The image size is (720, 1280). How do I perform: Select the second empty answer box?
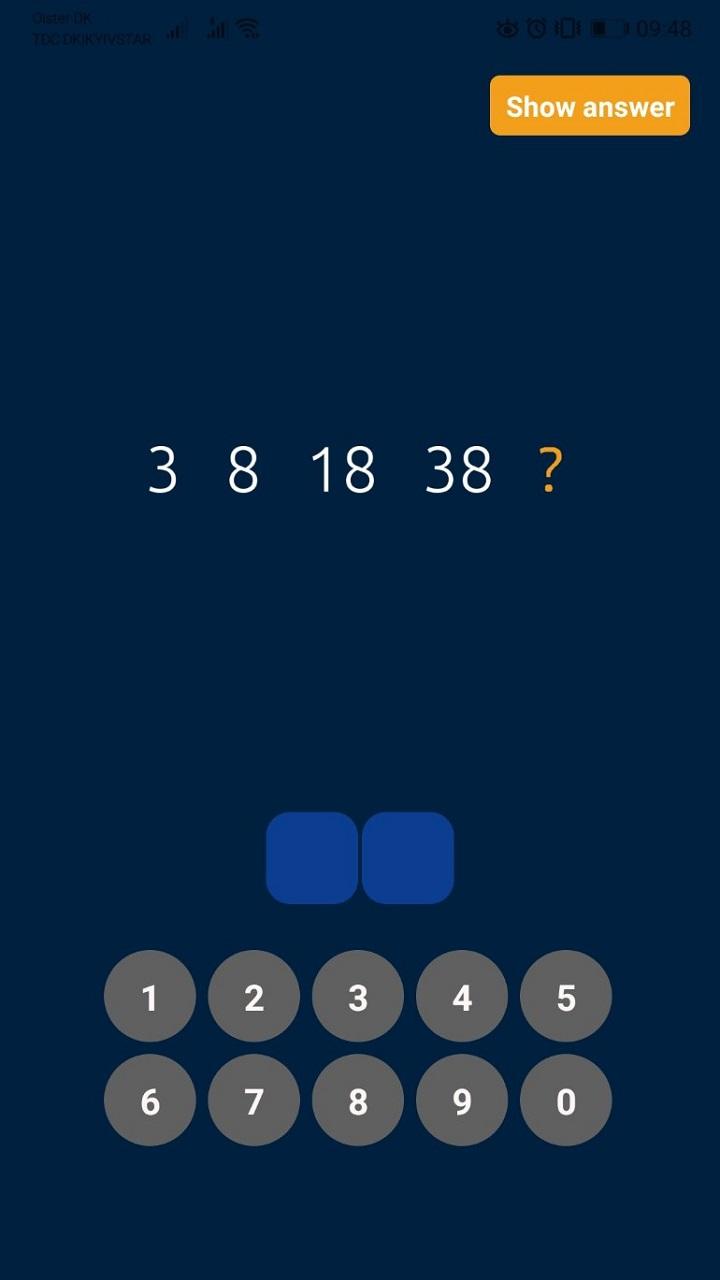(x=408, y=858)
